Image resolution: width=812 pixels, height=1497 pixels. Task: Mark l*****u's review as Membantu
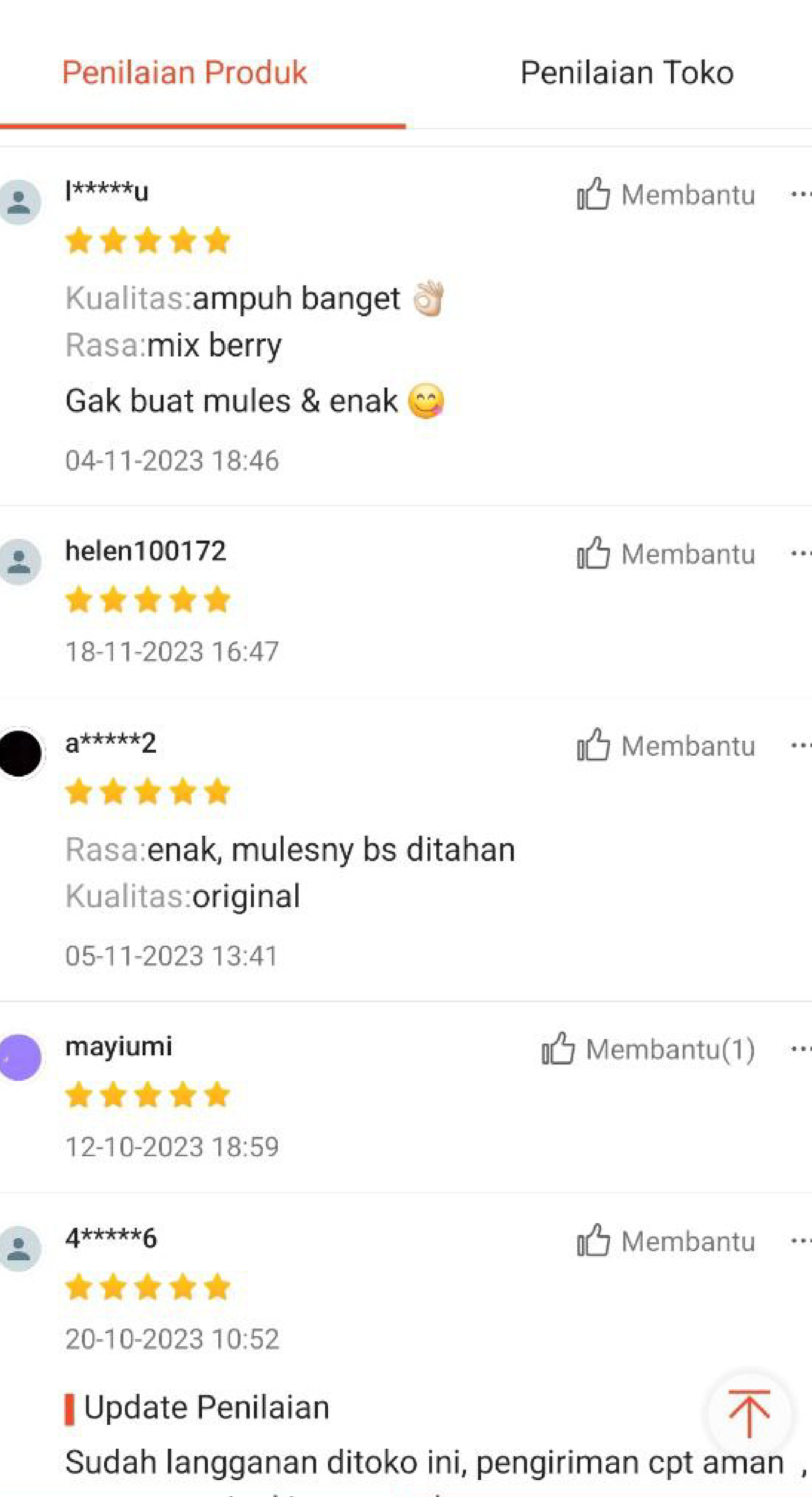pyautogui.click(x=666, y=194)
